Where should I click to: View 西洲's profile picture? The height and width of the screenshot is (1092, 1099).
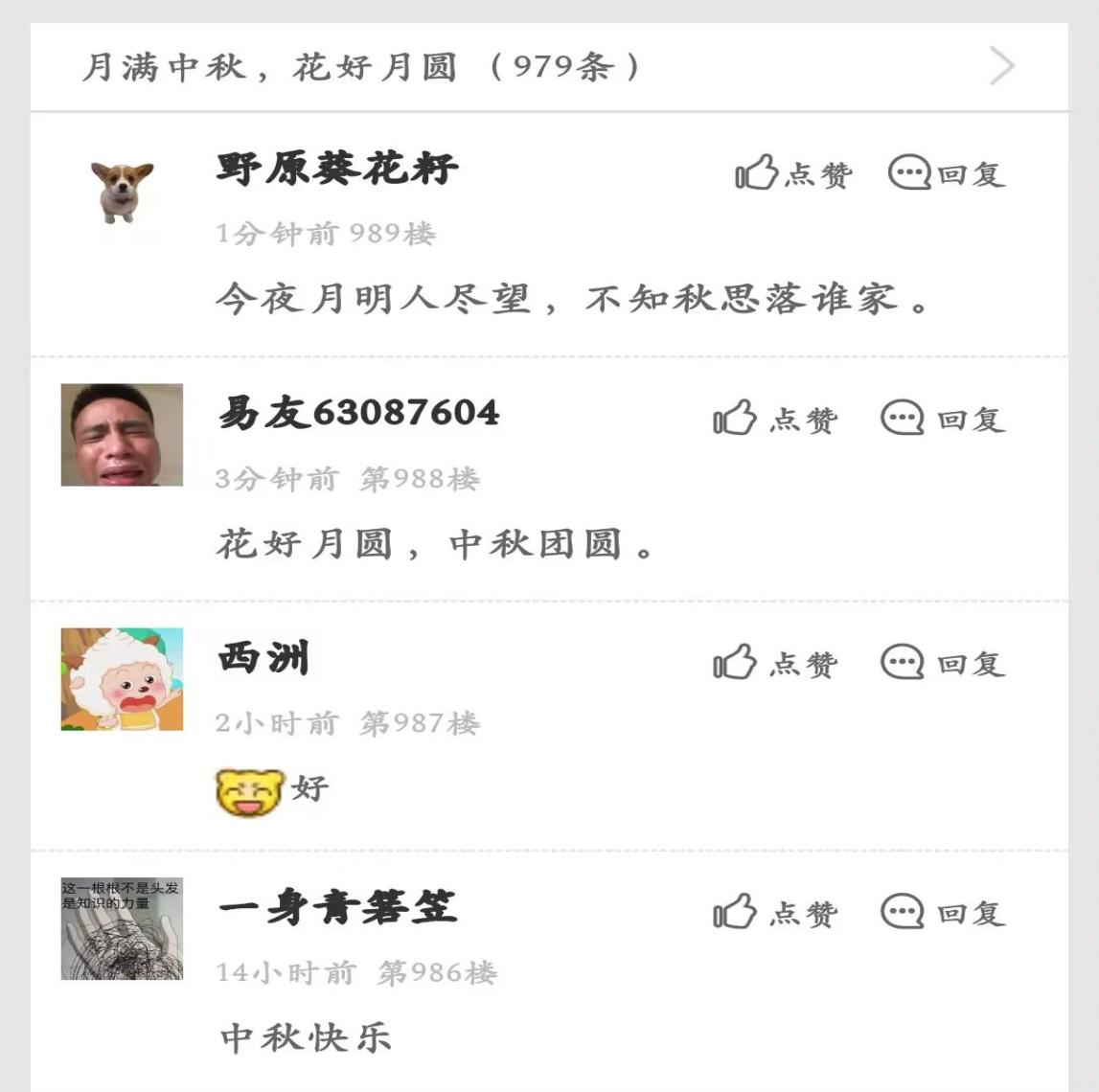tap(122, 679)
